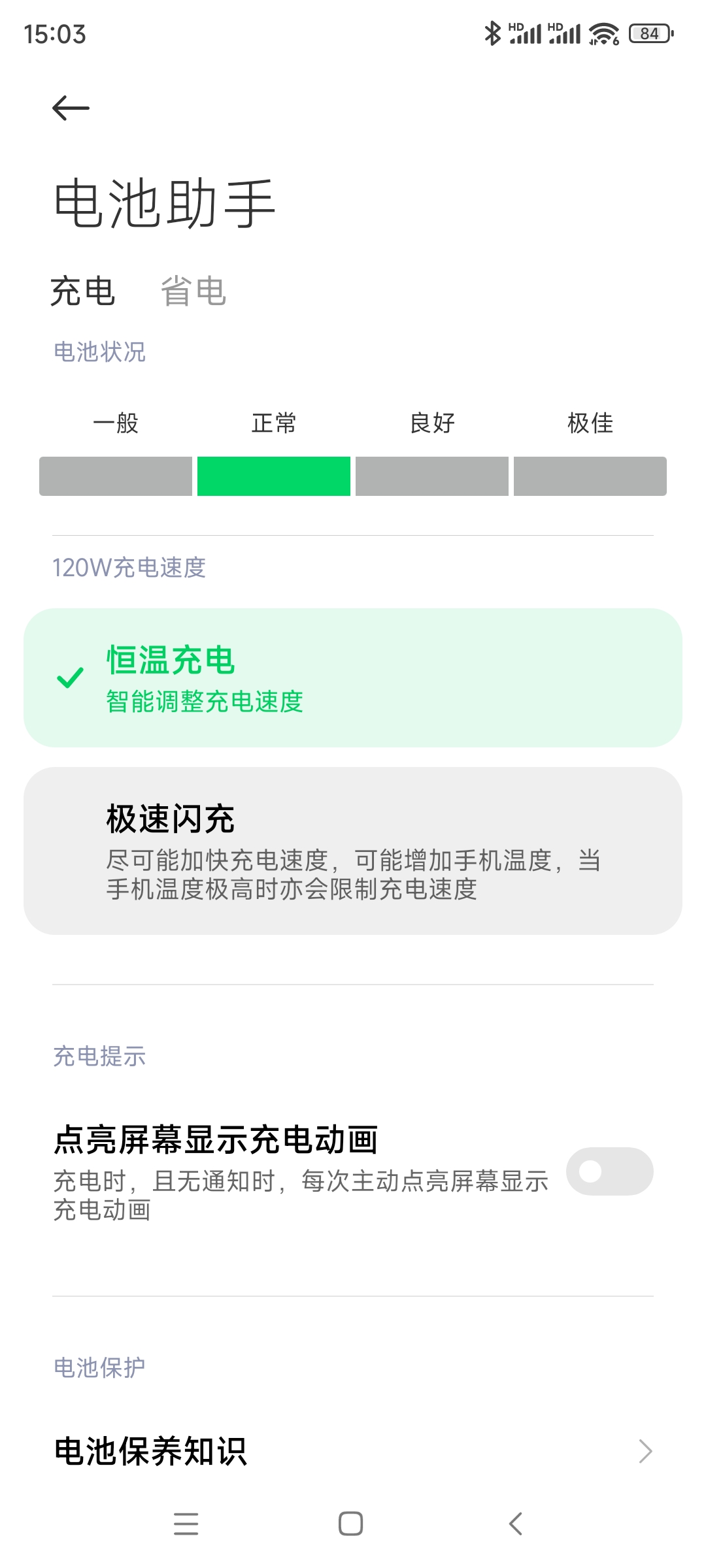This screenshot has width=706, height=1568.
Task: Enable 点亮屏幕显示充电动画 switch
Action: (x=609, y=1171)
